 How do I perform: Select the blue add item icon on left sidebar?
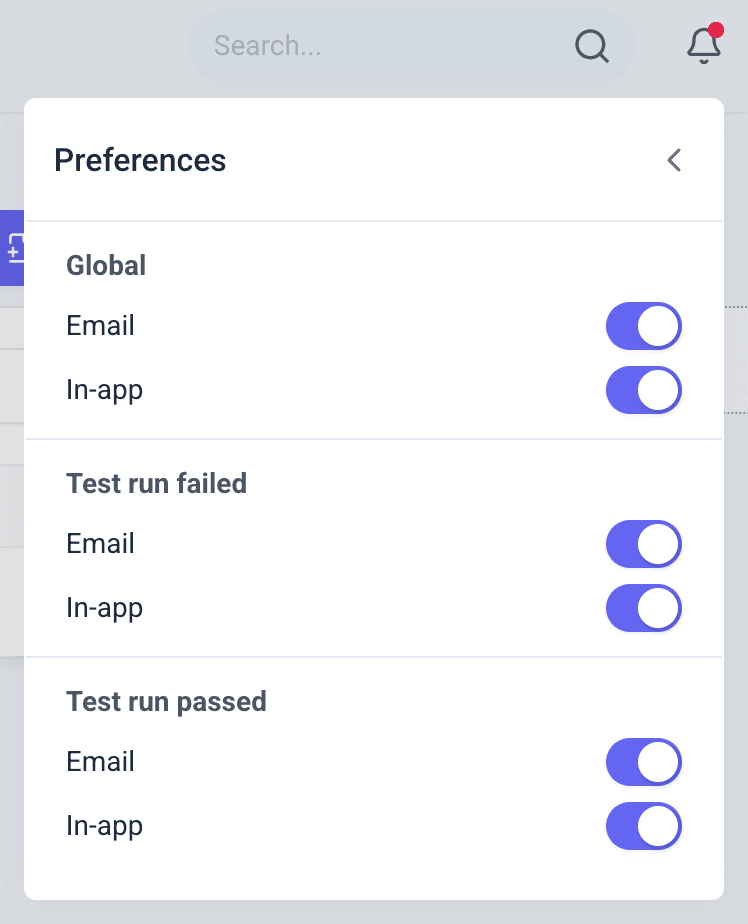click(x=12, y=250)
